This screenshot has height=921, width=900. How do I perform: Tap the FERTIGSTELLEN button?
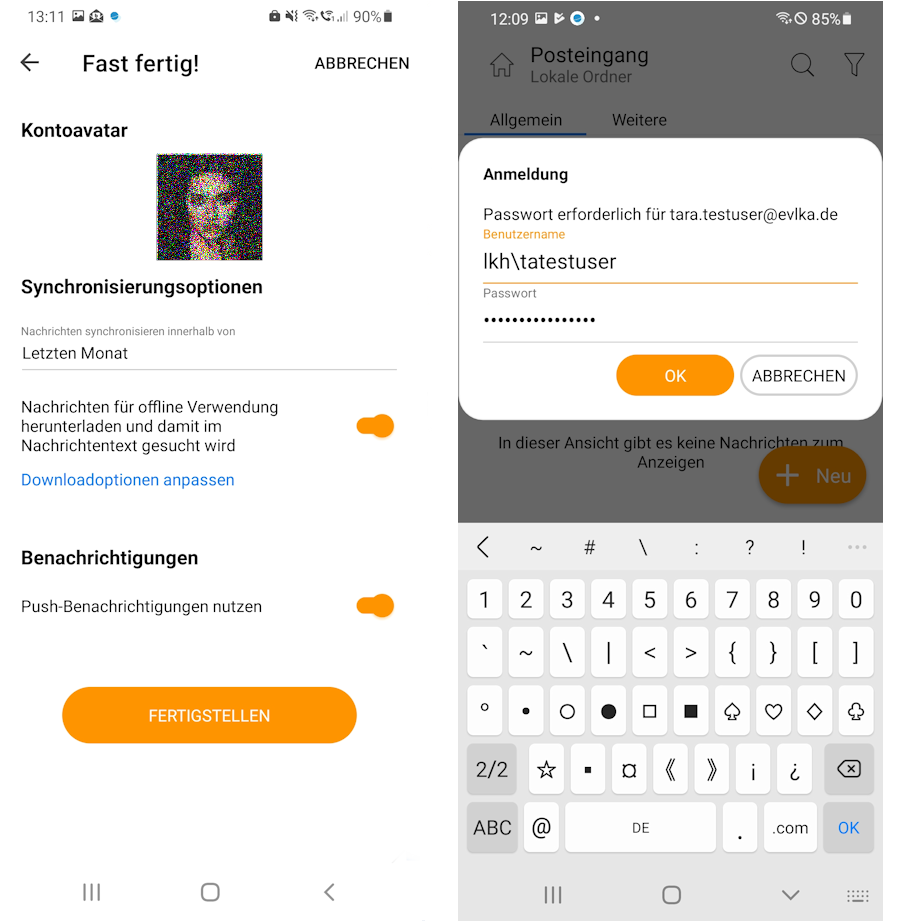click(x=209, y=715)
